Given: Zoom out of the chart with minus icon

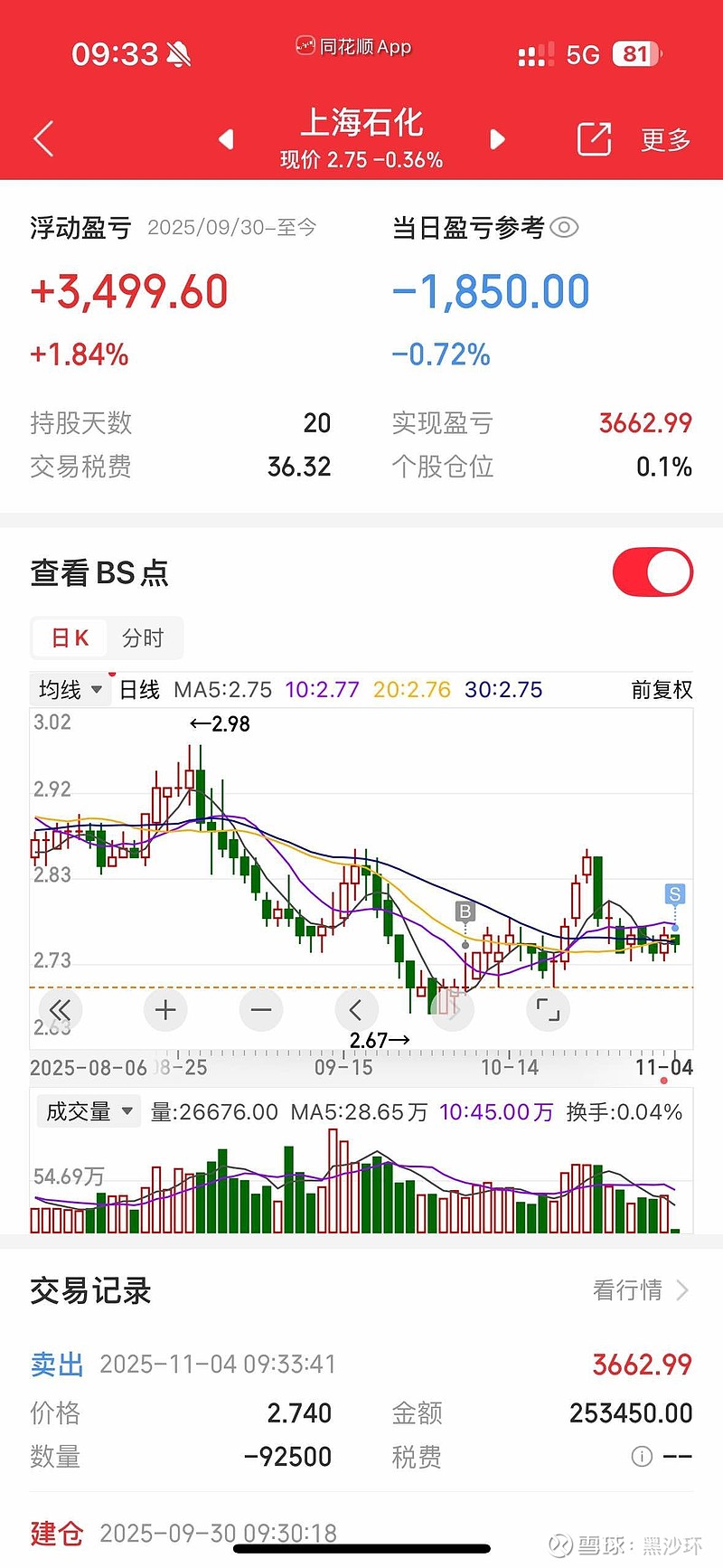Looking at the screenshot, I should (x=260, y=1010).
